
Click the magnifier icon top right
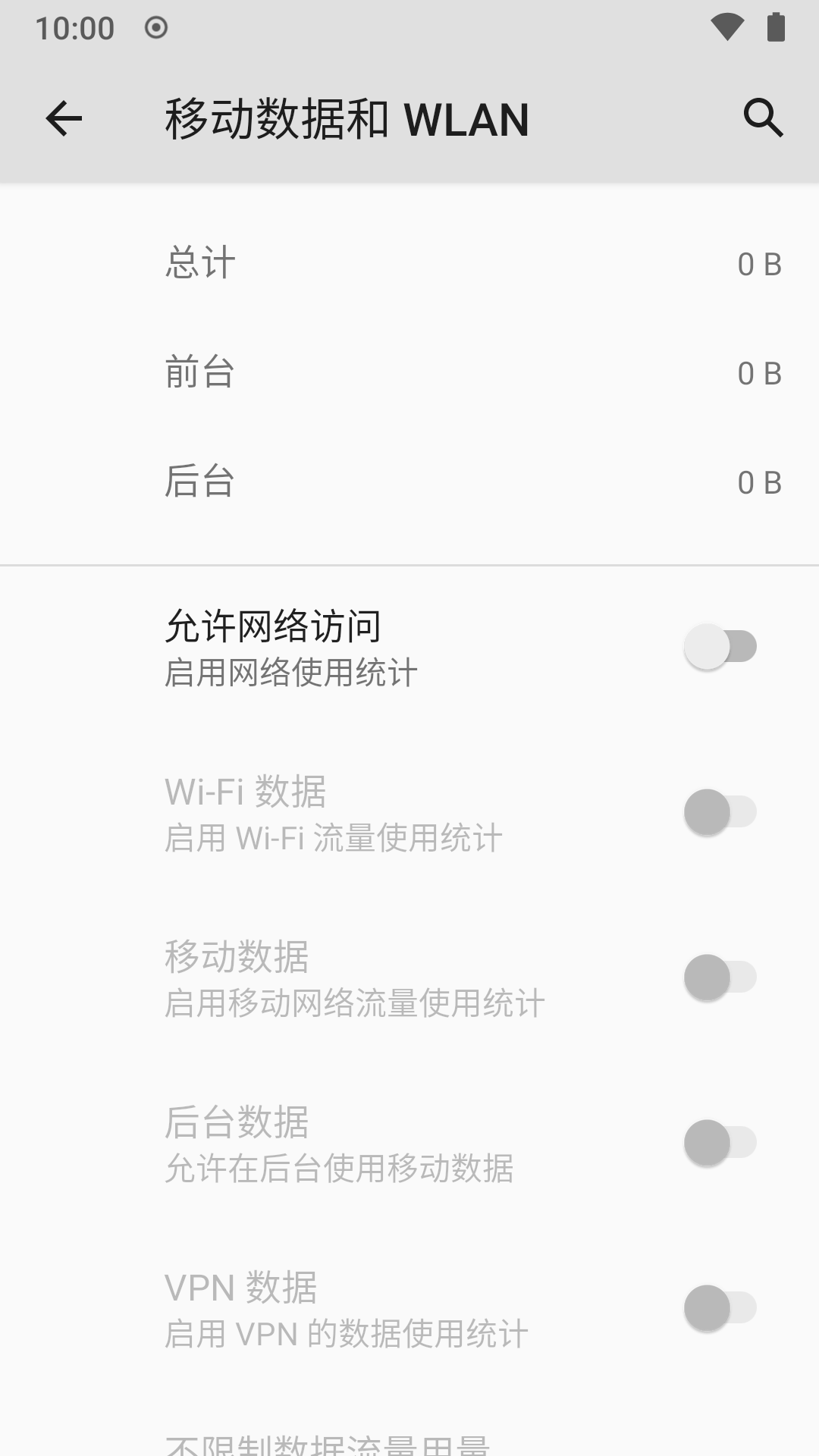tap(763, 118)
